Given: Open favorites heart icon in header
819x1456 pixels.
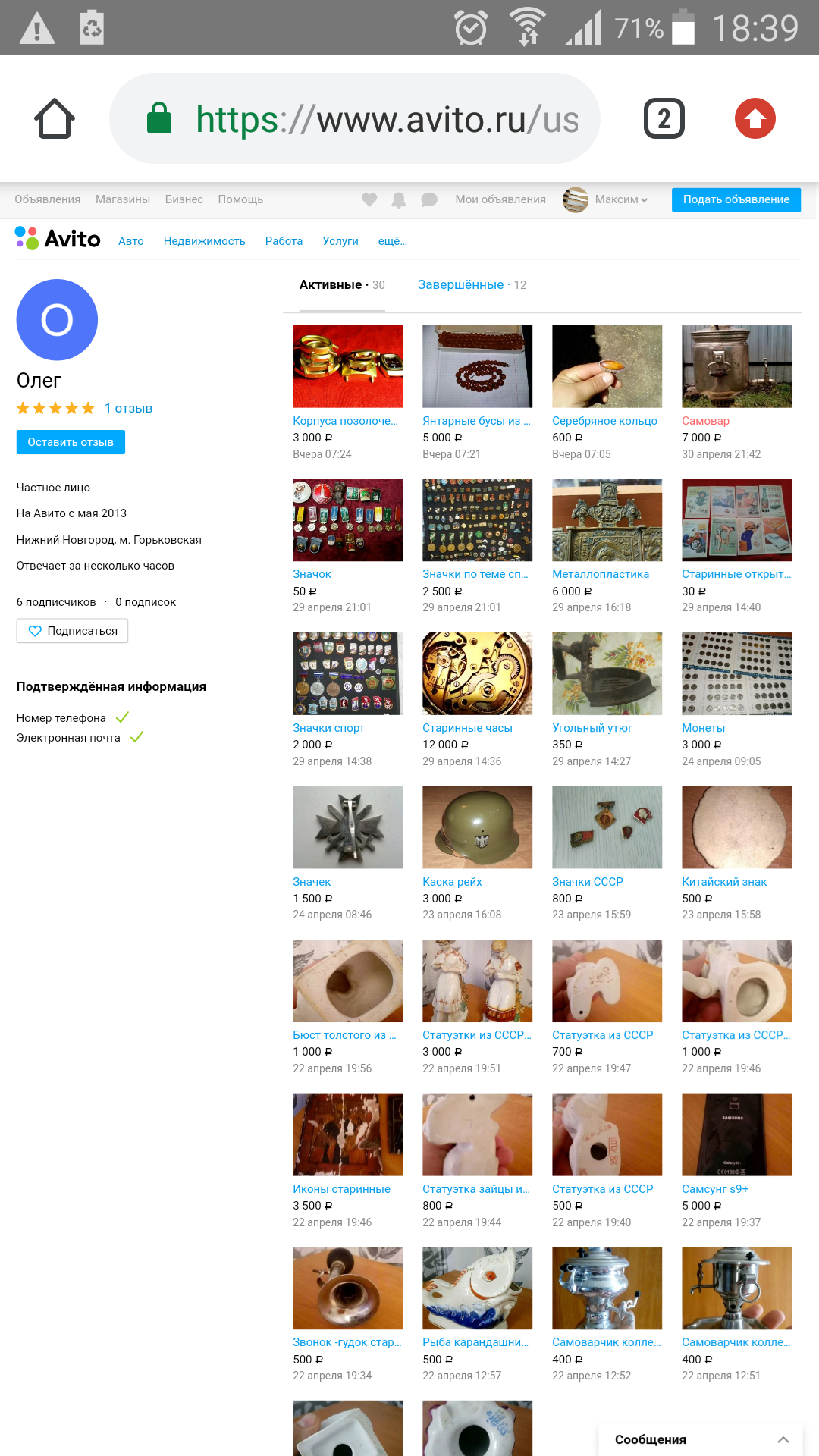Looking at the screenshot, I should point(369,199).
